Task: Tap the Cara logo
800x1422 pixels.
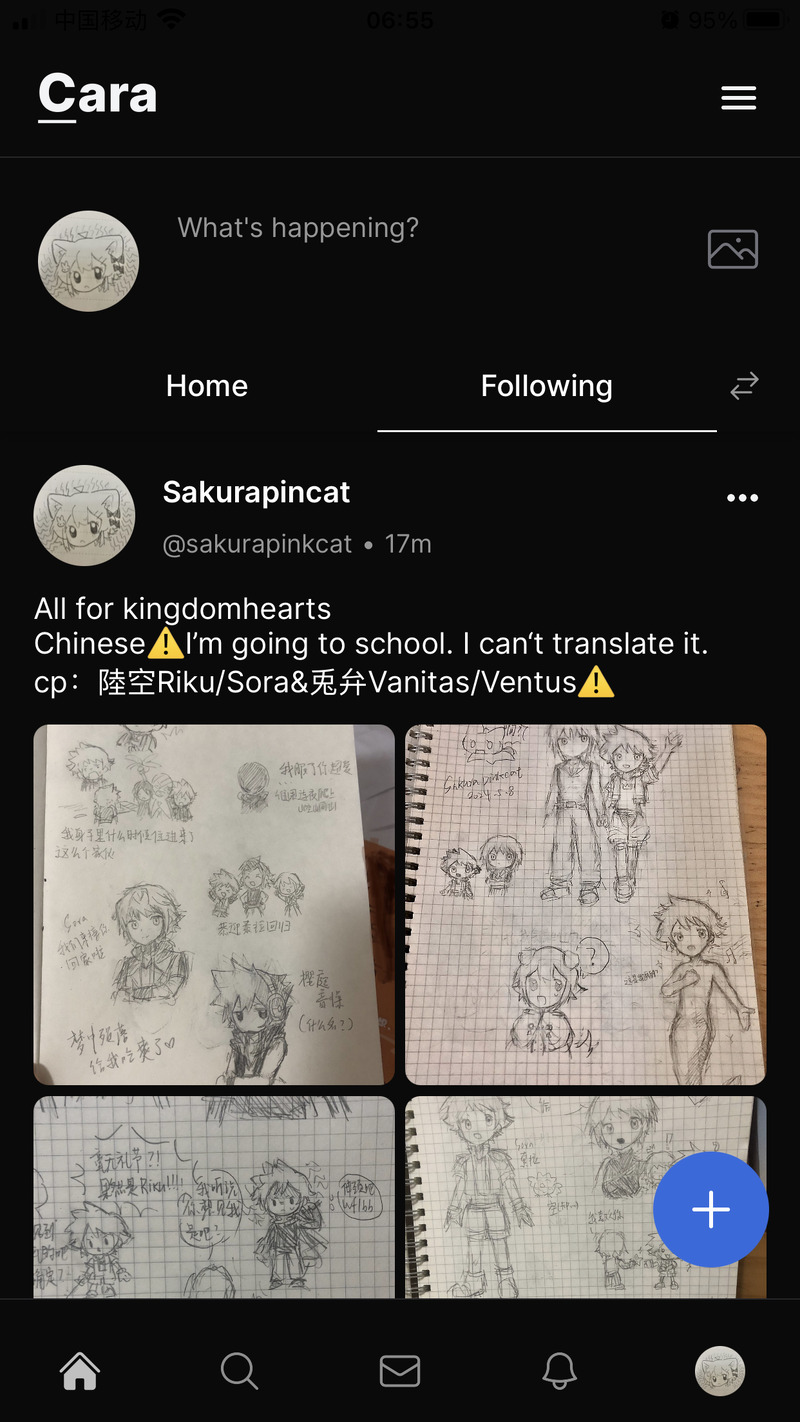Action: 97,96
